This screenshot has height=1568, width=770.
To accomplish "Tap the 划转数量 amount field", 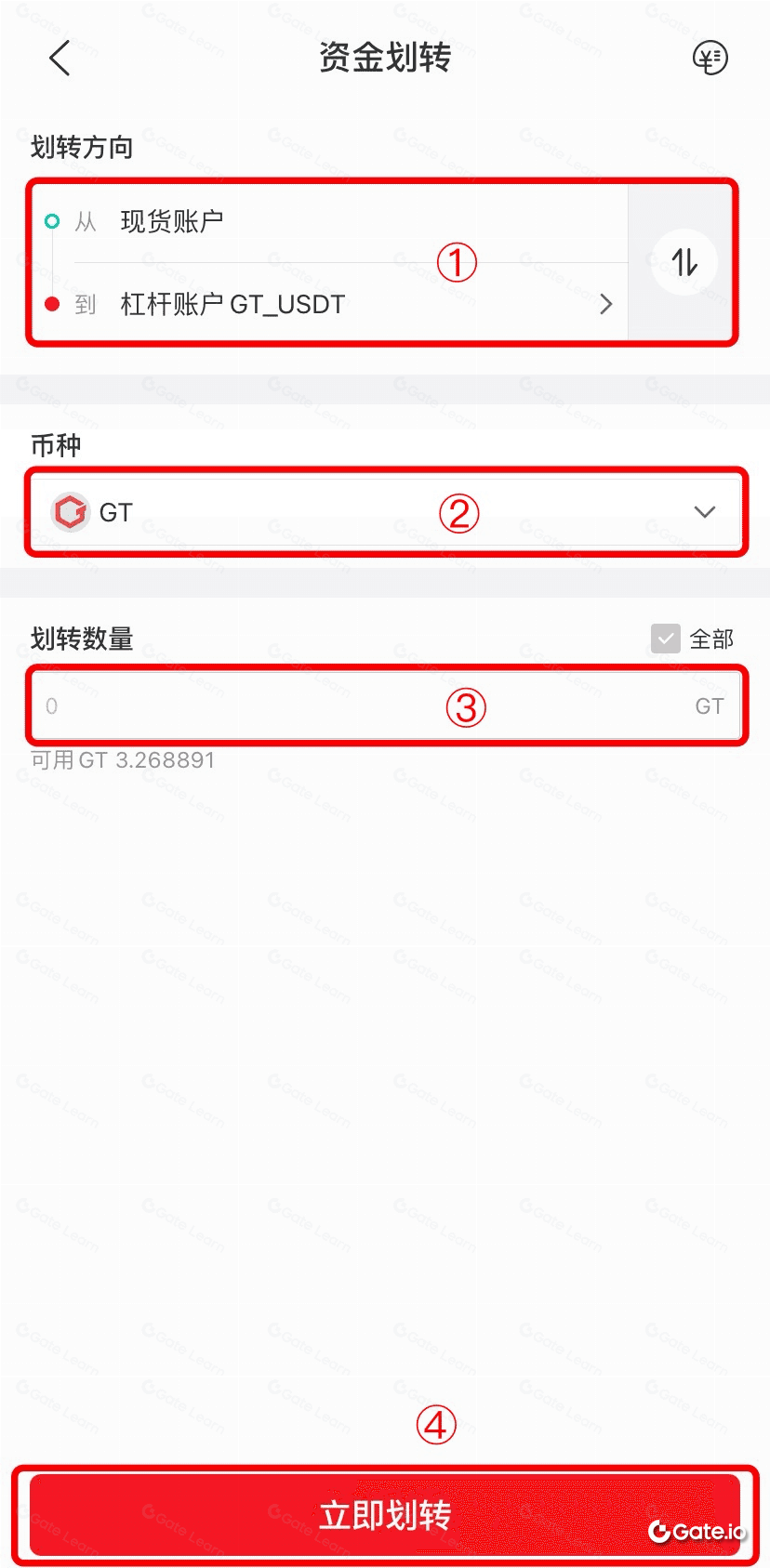I will pyautogui.click(x=386, y=705).
